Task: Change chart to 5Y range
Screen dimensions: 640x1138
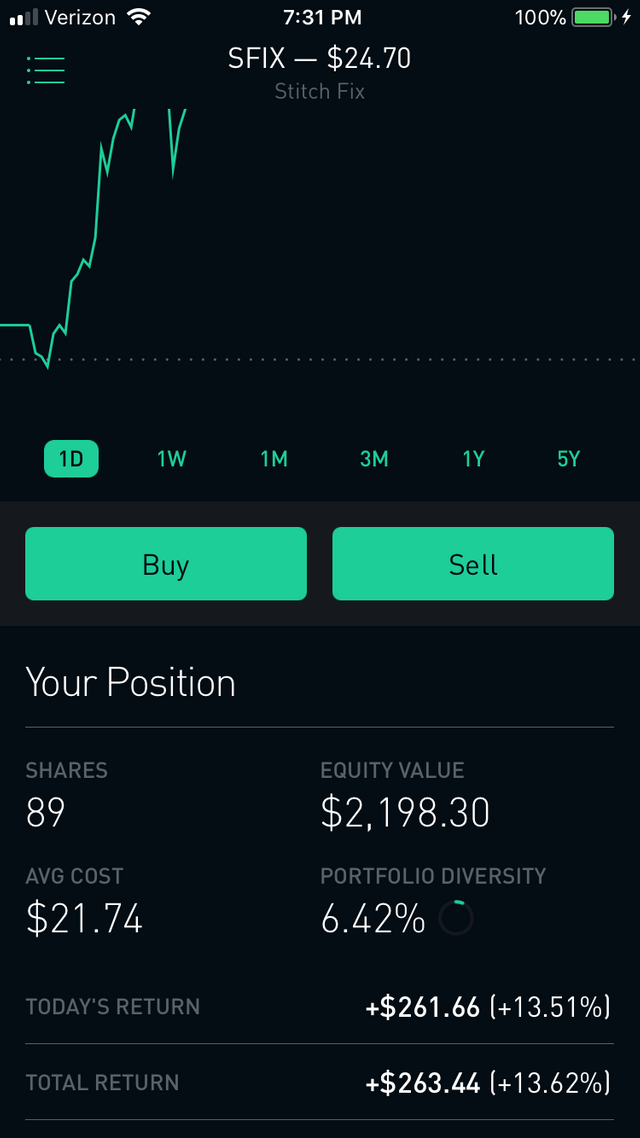Action: pos(569,459)
